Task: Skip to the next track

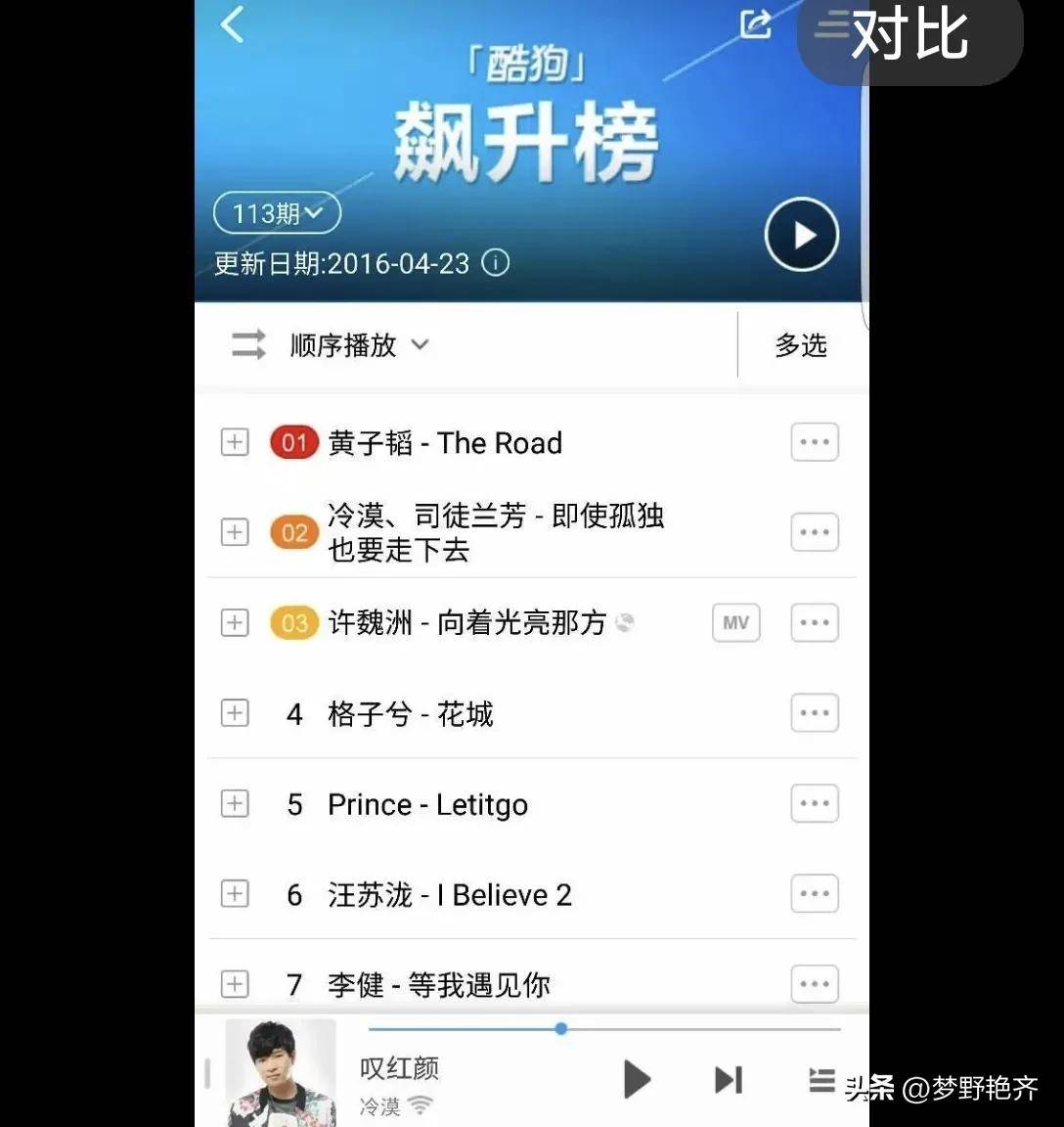Action: click(729, 1079)
